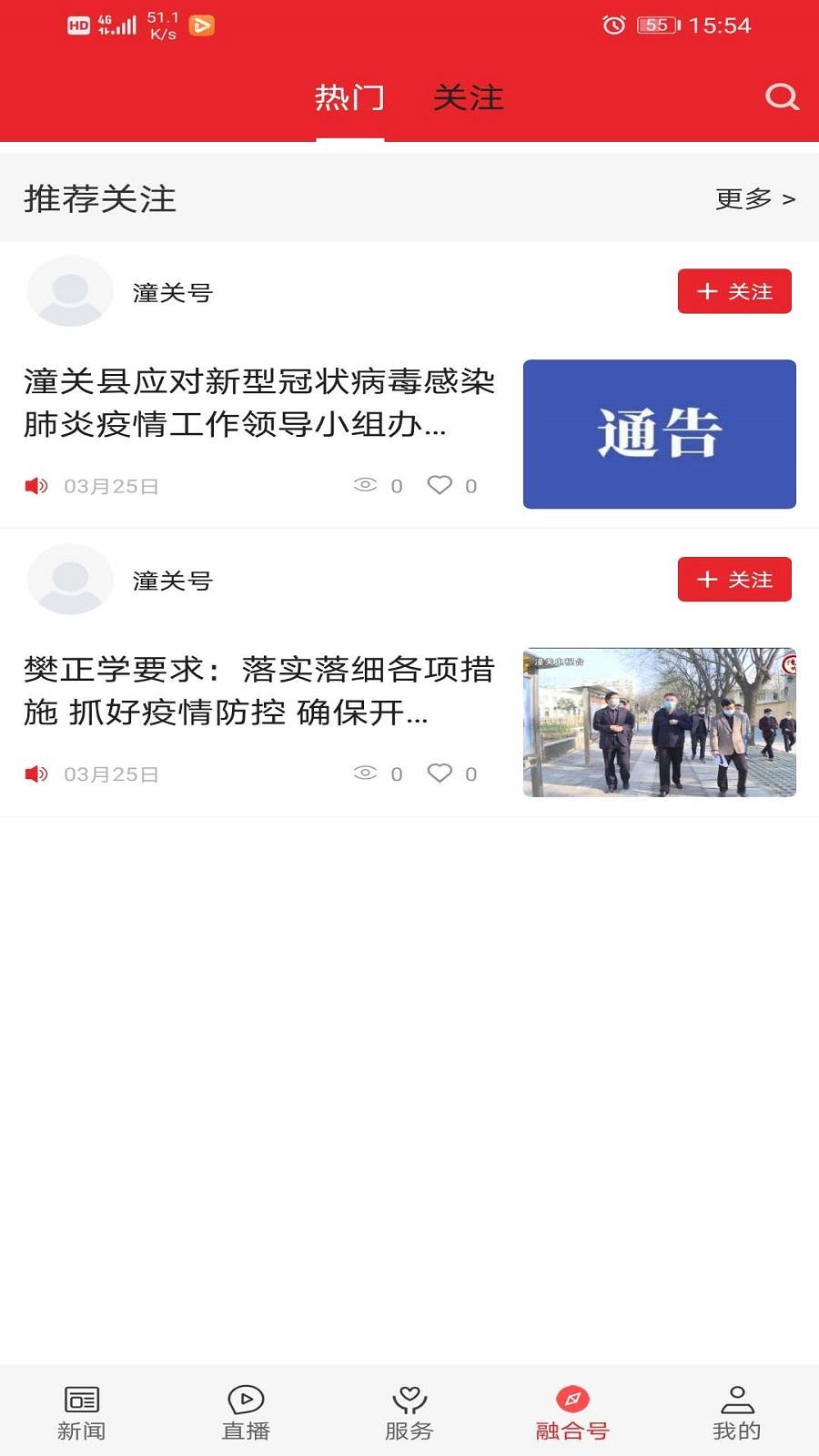Screen dimensions: 819x1456
Task: Click the eye view icon on the 通告 article
Action: (367, 485)
